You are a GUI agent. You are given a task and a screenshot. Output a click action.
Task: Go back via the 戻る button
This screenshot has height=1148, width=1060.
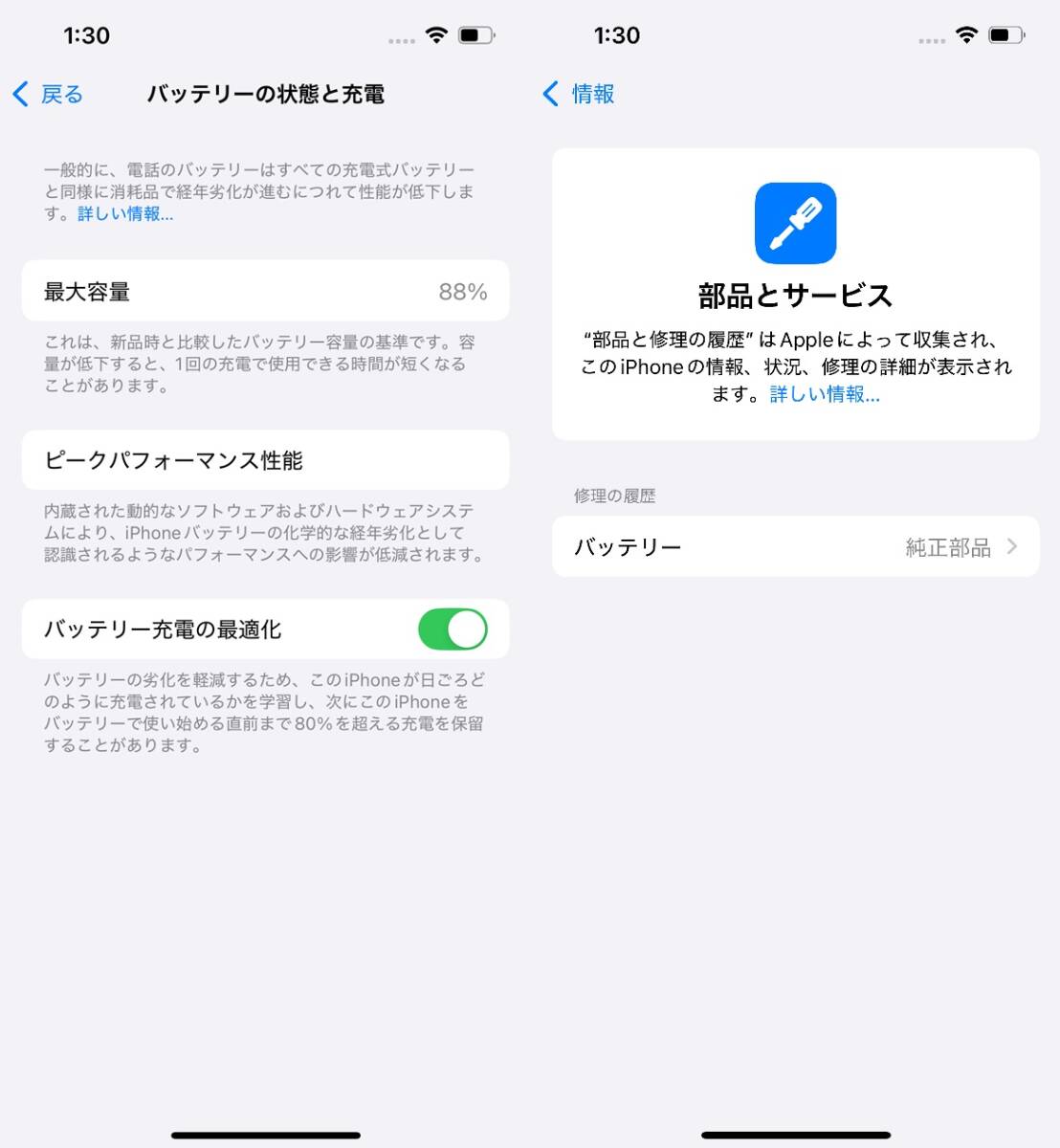click(x=49, y=94)
